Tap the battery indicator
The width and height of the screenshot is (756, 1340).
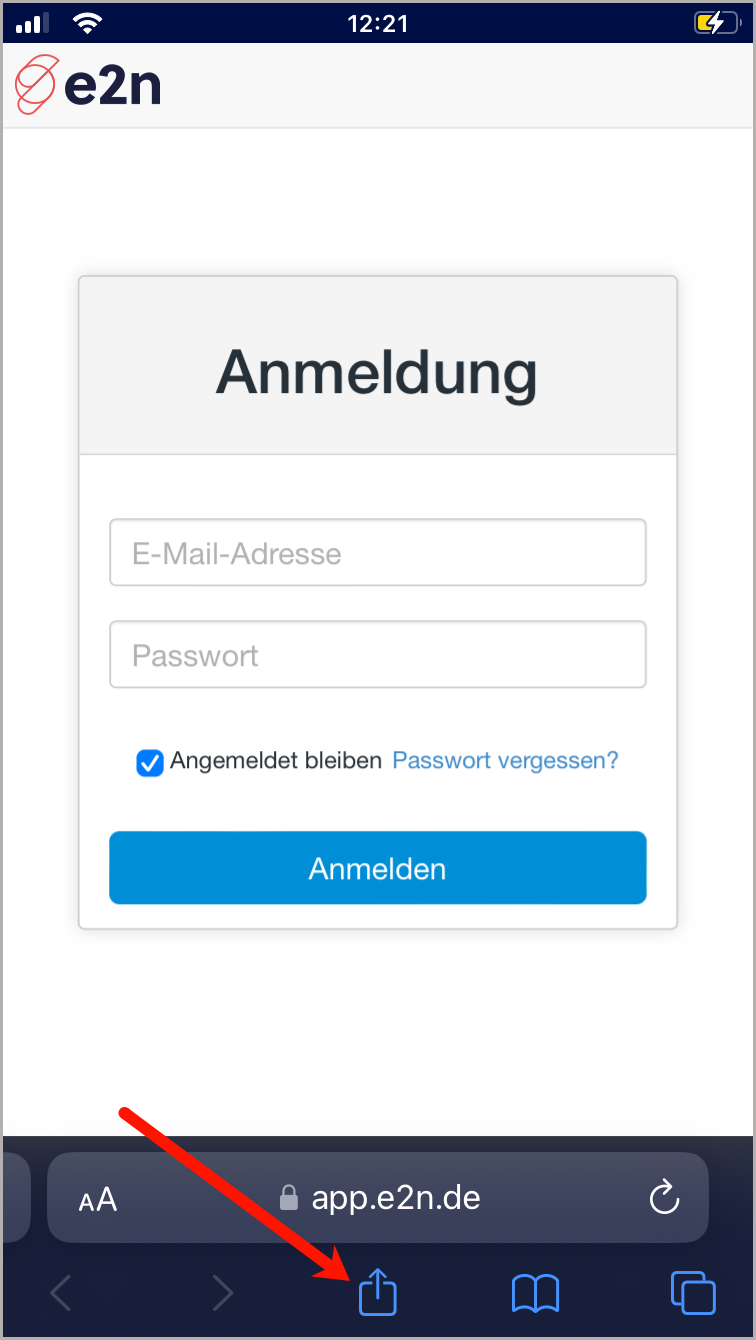coord(717,21)
